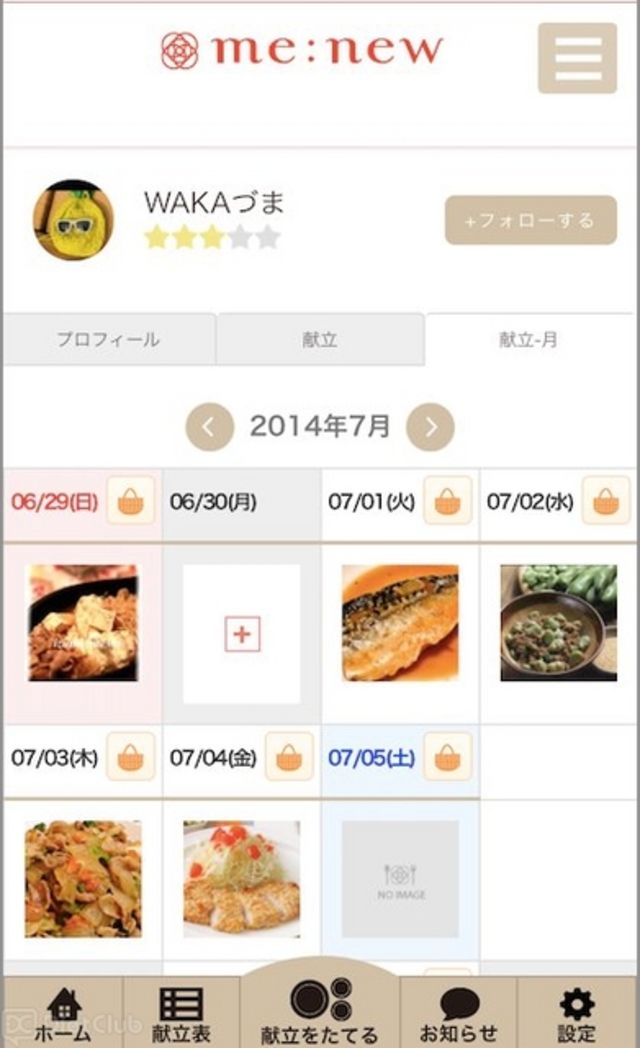Open shopping basket for 07/03(木)
640x1048 pixels.
(x=131, y=757)
